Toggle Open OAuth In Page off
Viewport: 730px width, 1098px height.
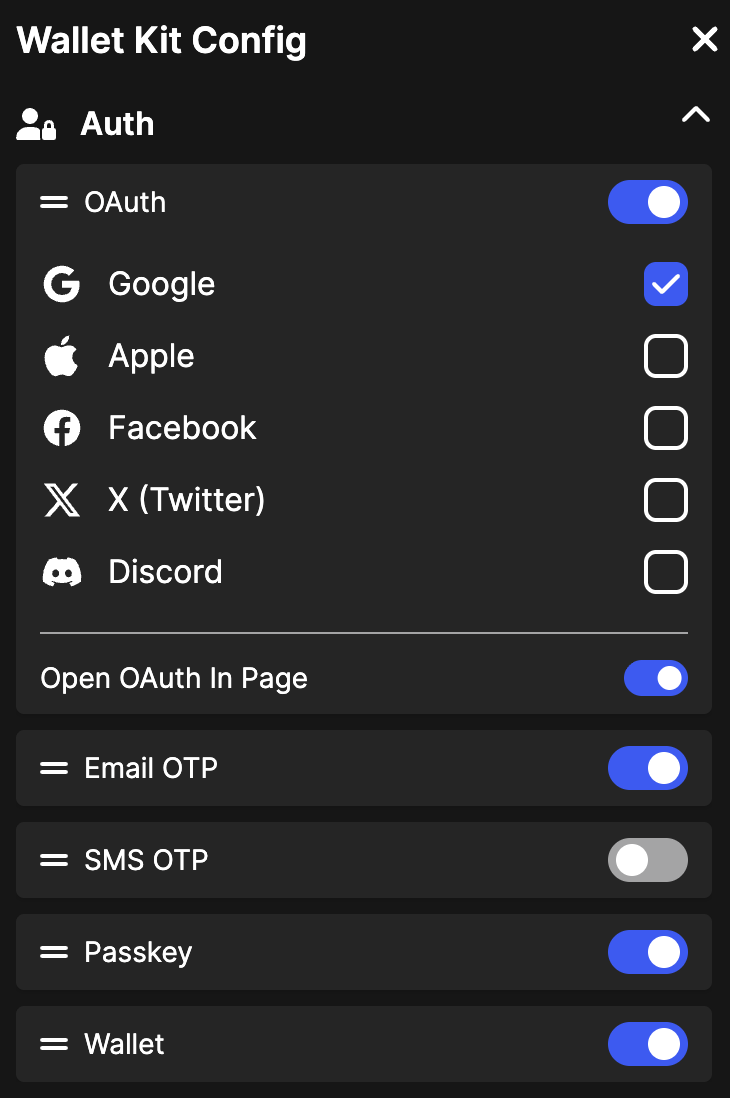click(656, 678)
